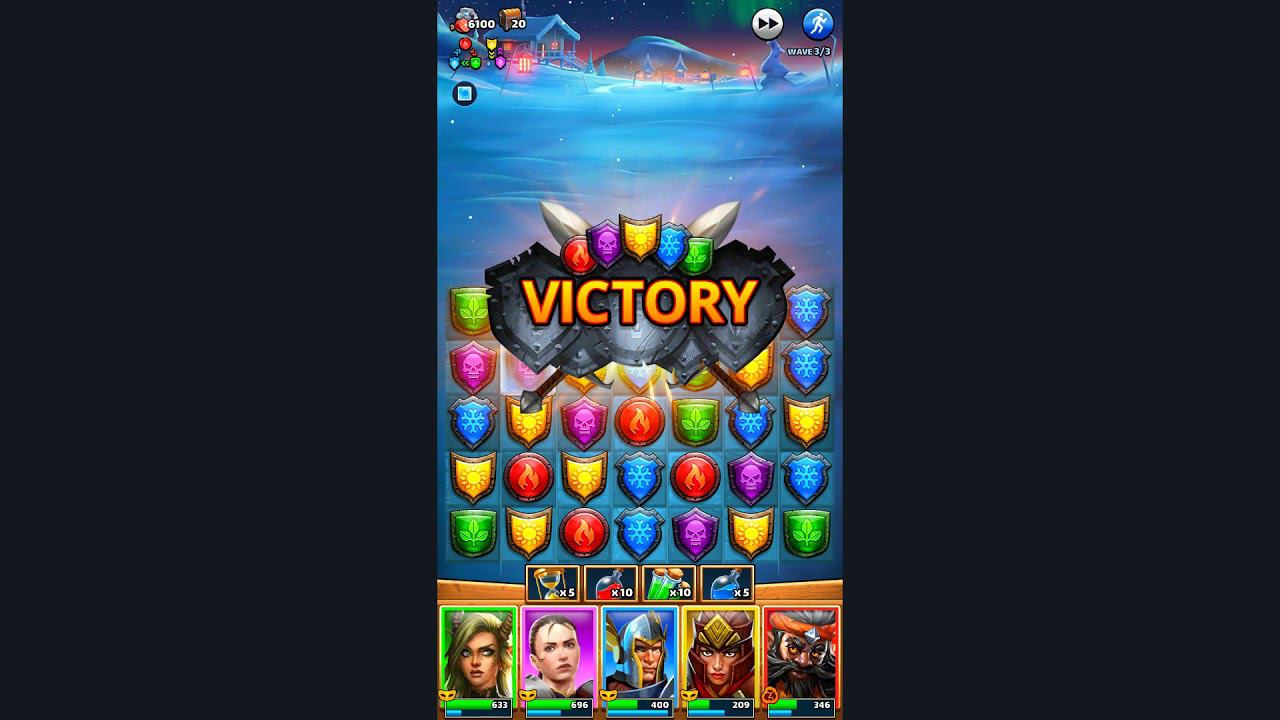Use the green potion item x10
Viewport: 1280px width, 720px height.
pos(669,583)
